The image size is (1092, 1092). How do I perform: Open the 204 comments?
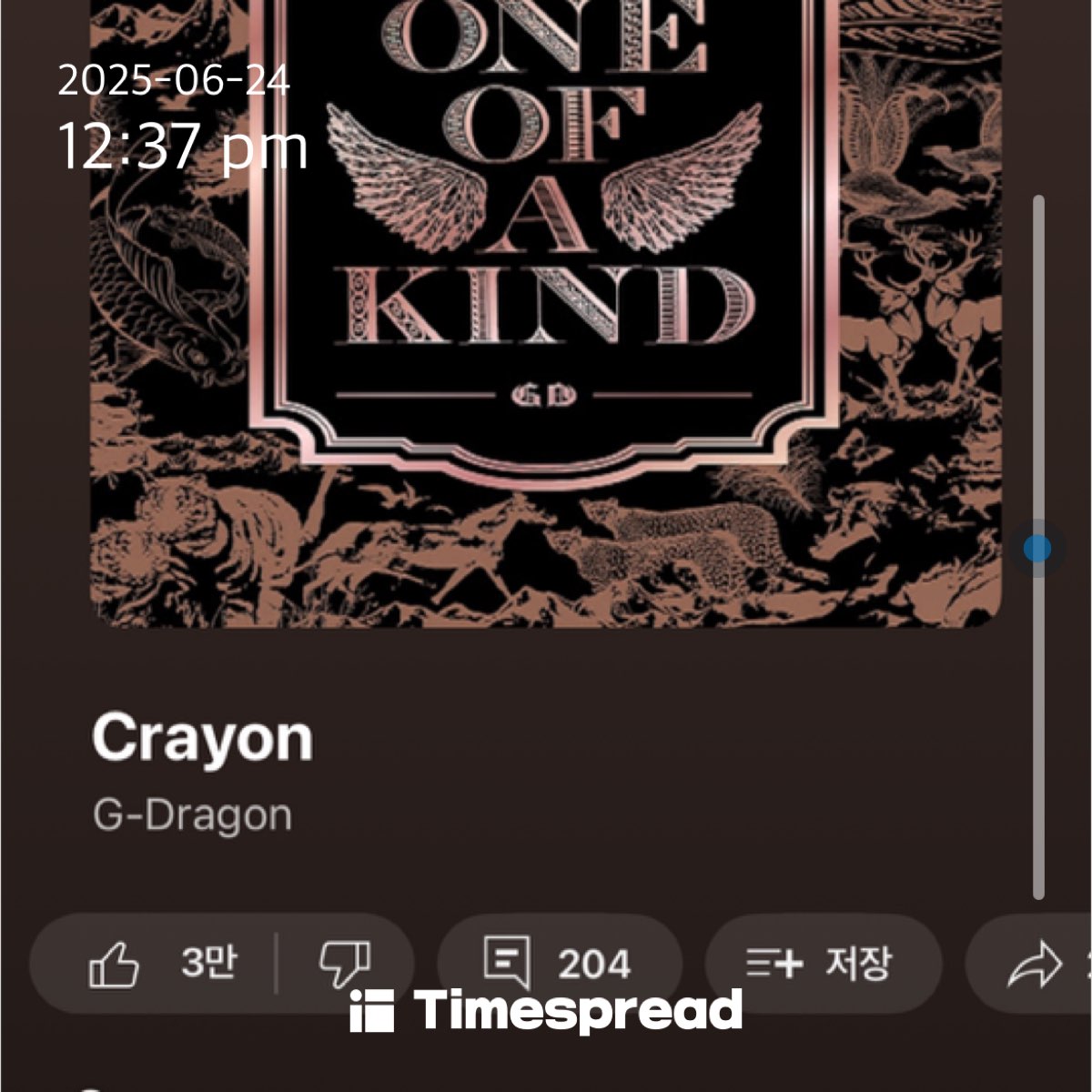(559, 963)
